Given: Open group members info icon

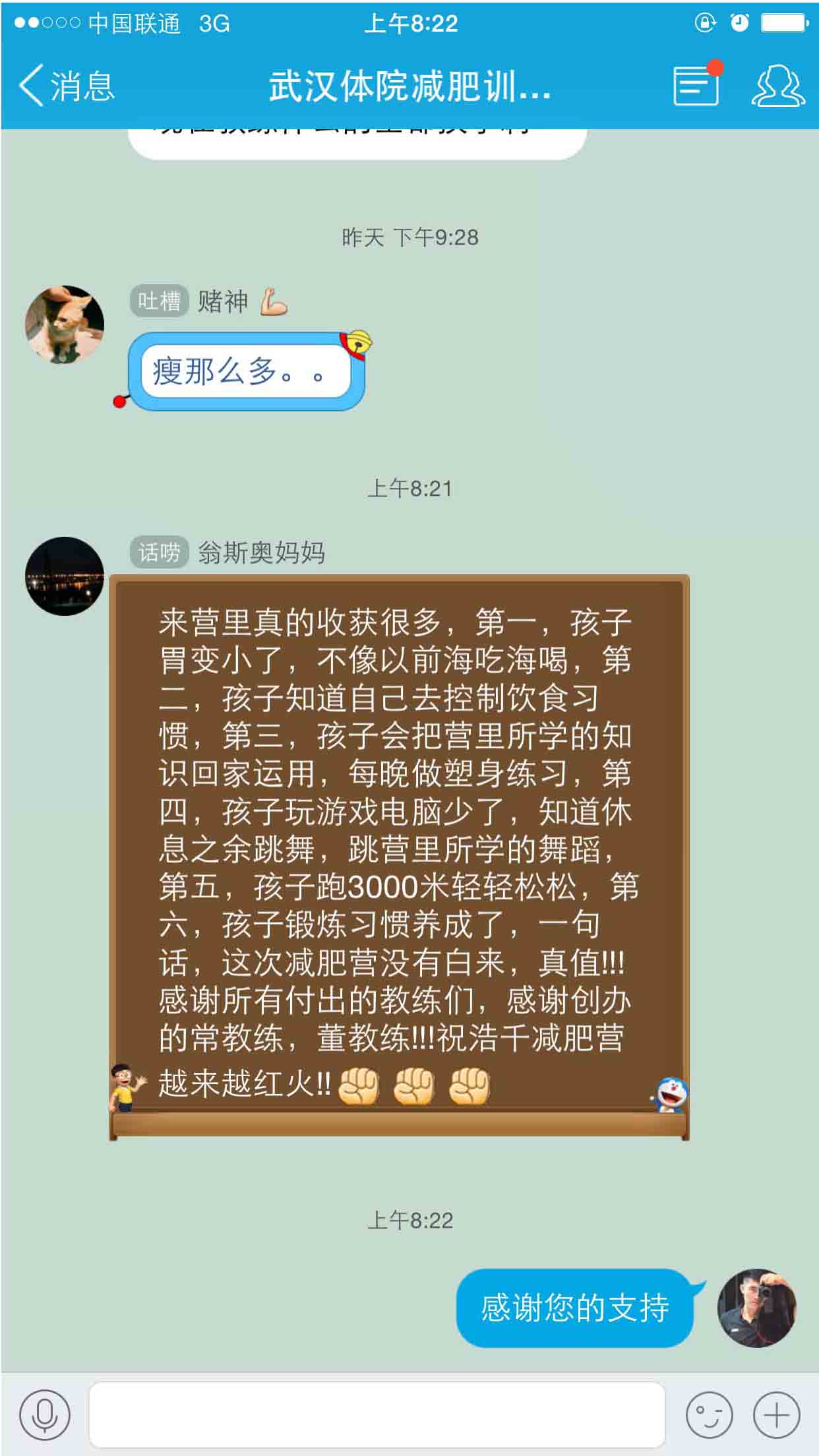Looking at the screenshot, I should pos(778,85).
